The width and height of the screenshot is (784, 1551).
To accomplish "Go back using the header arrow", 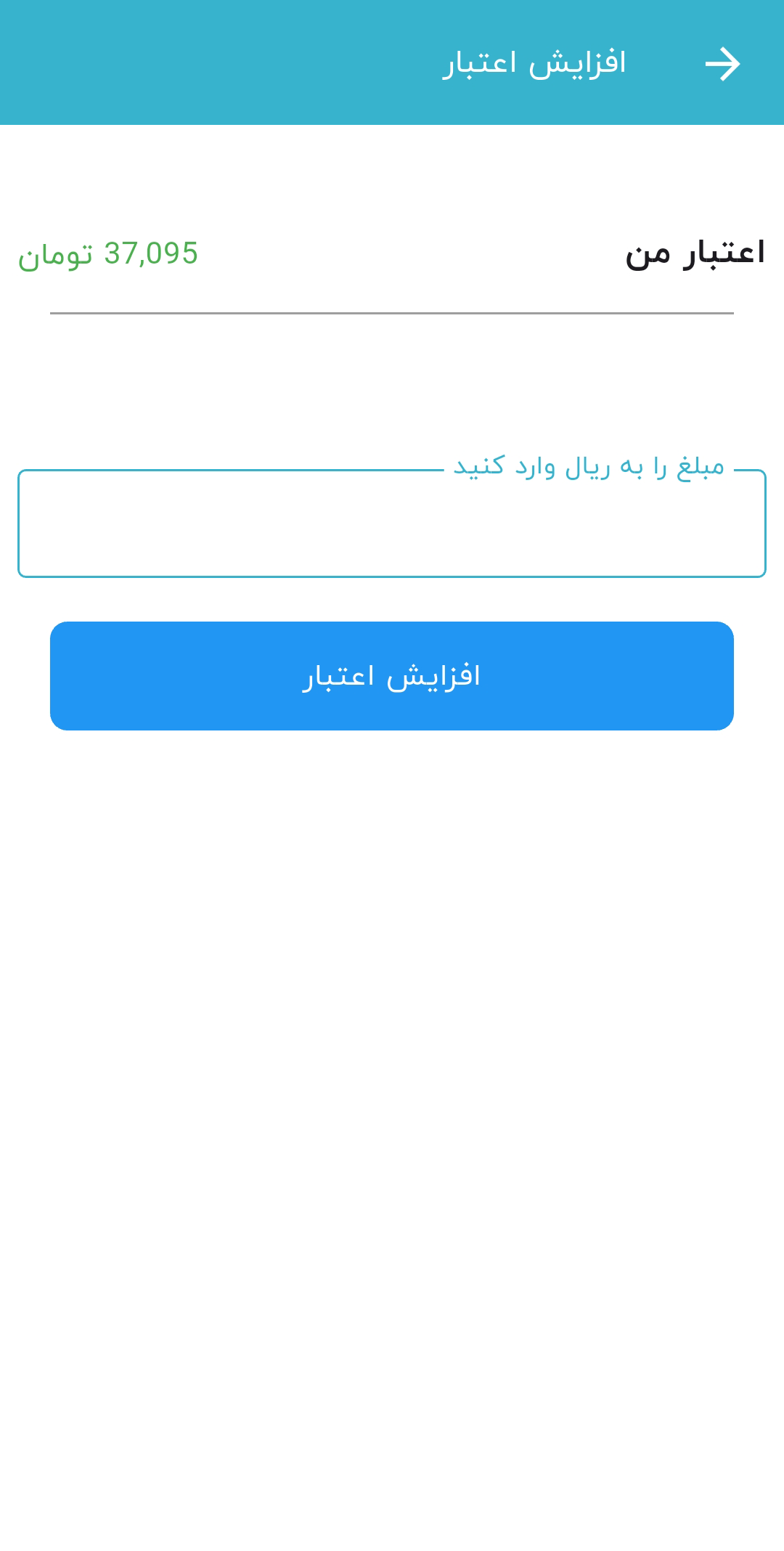I will point(722,64).
